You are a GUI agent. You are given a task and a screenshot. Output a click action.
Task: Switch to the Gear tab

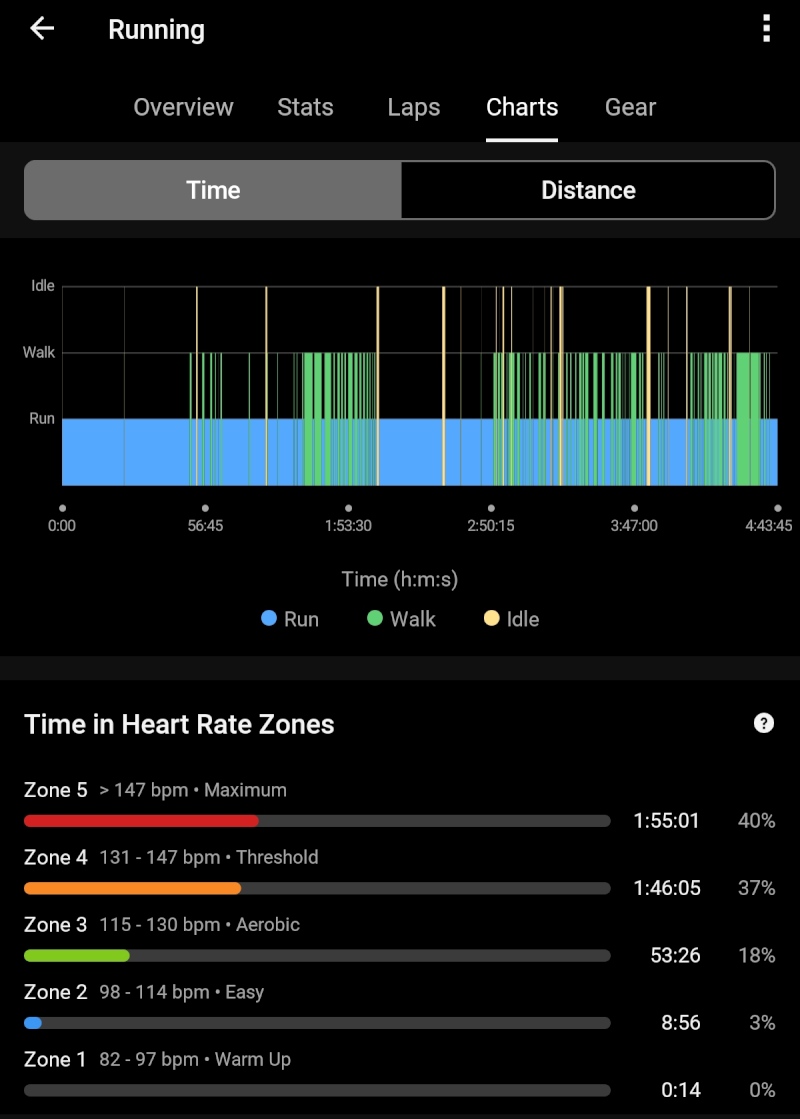click(x=630, y=107)
